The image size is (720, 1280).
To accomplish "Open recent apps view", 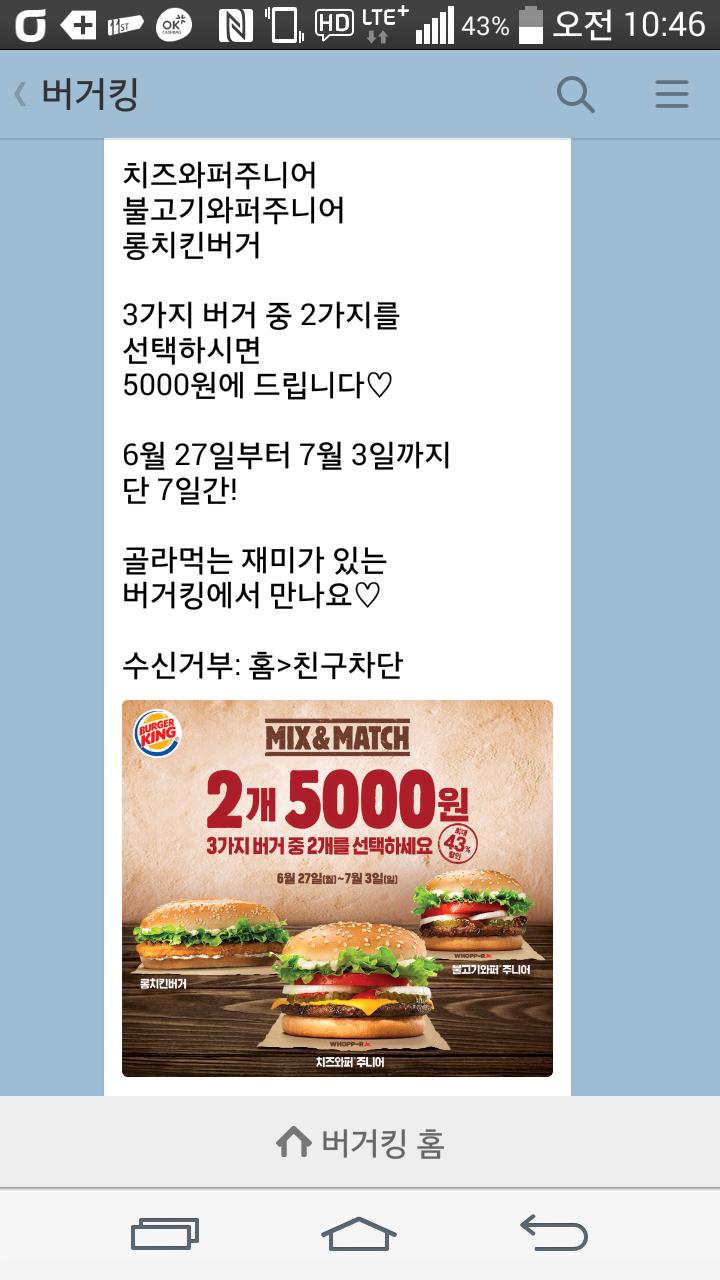I will [x=165, y=1233].
